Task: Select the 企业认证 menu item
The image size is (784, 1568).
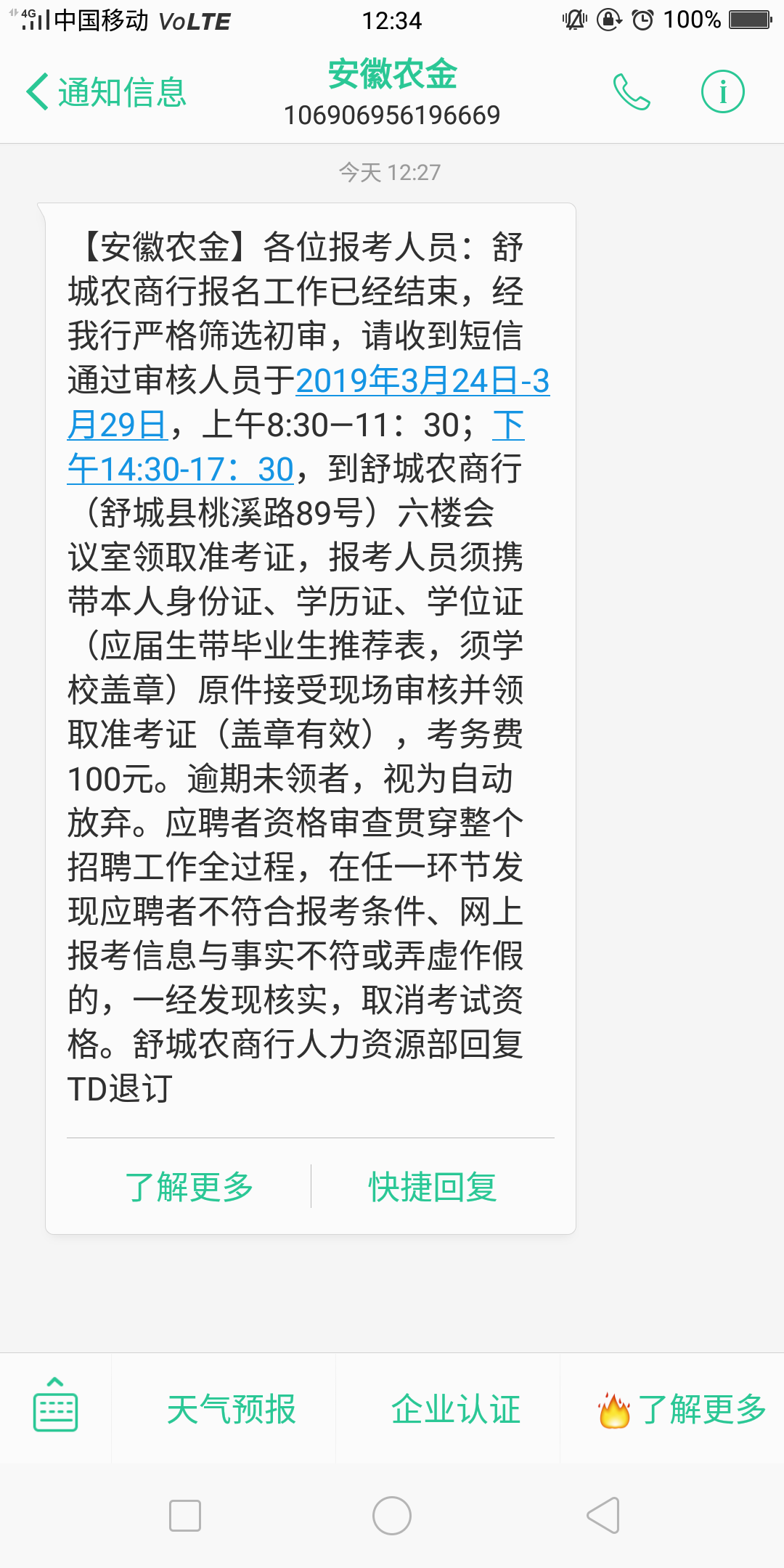Action: pyautogui.click(x=456, y=1410)
